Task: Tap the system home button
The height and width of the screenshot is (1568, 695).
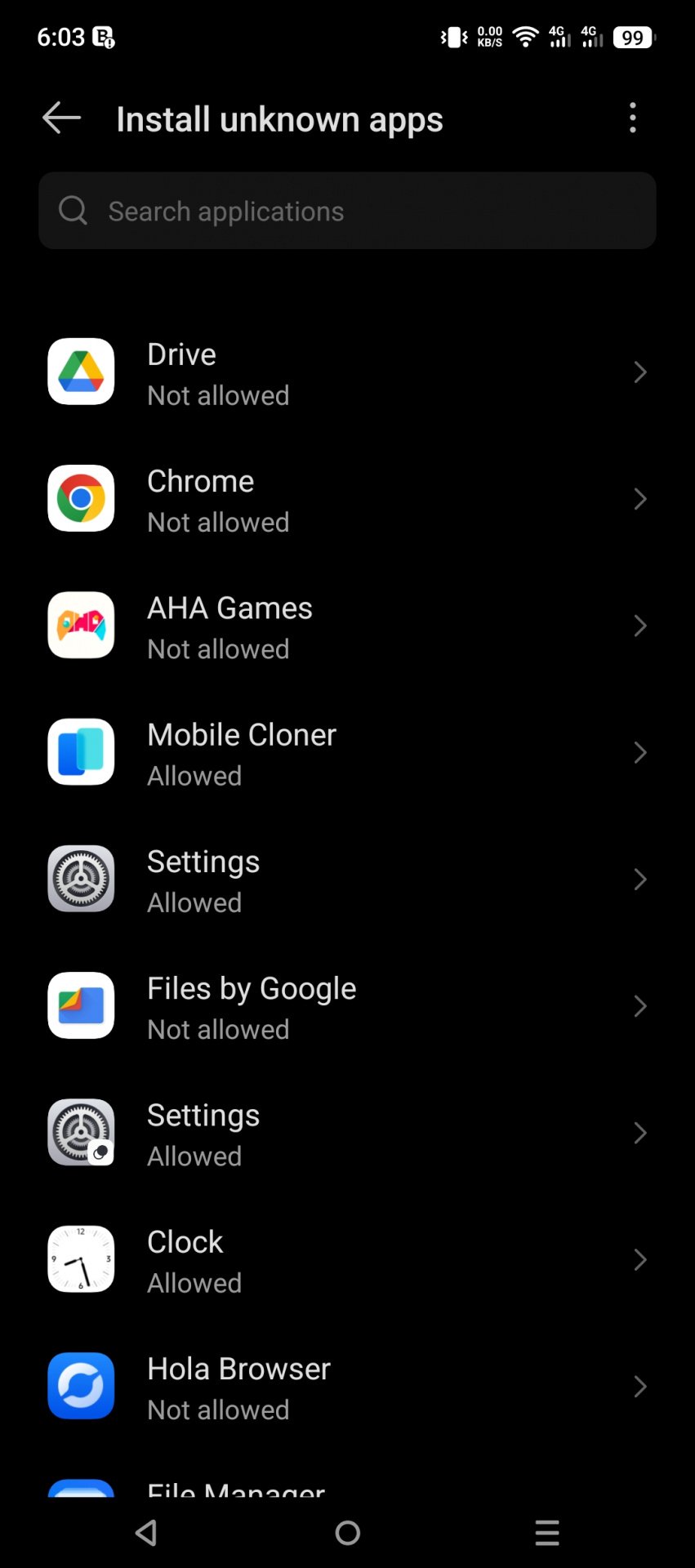Action: [347, 1533]
